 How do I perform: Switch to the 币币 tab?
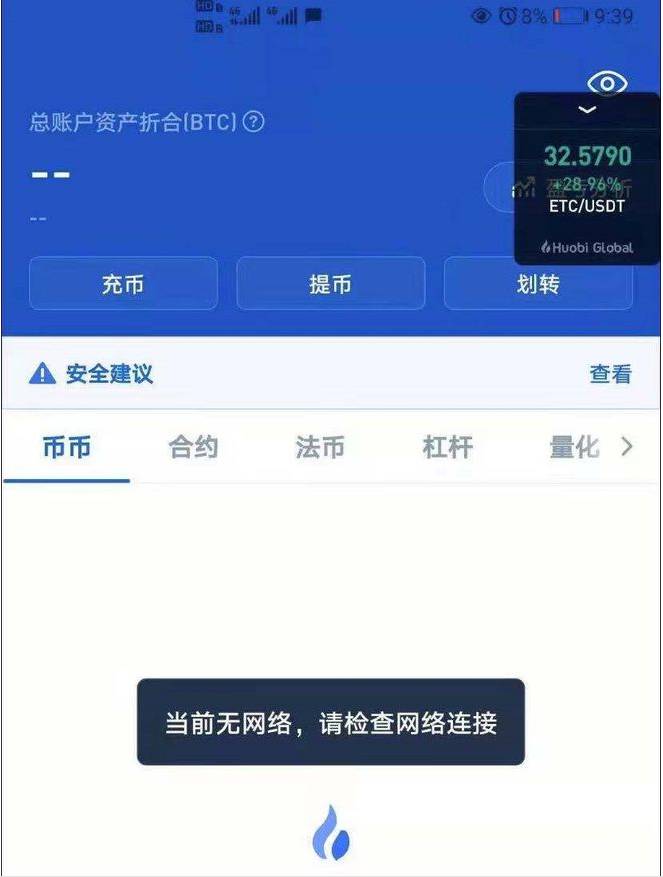[67, 447]
